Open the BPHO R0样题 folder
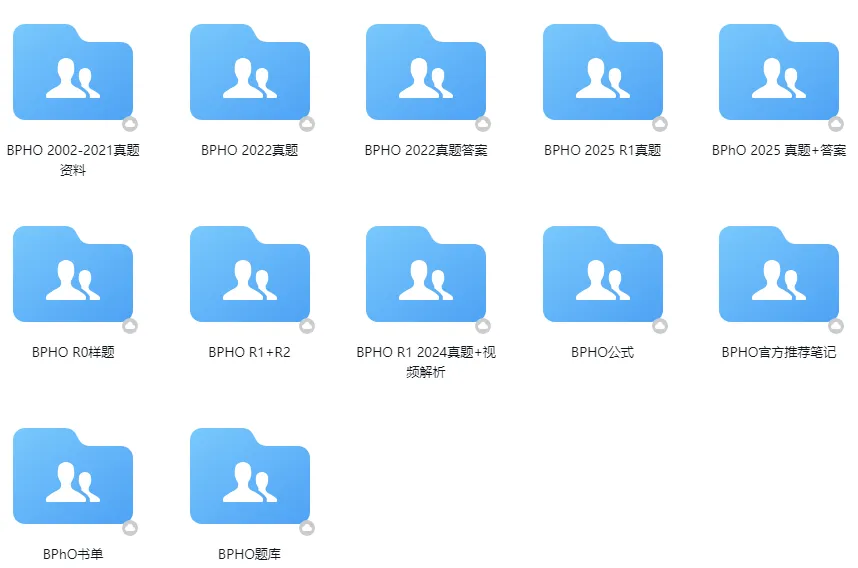858x568 pixels. (x=73, y=274)
